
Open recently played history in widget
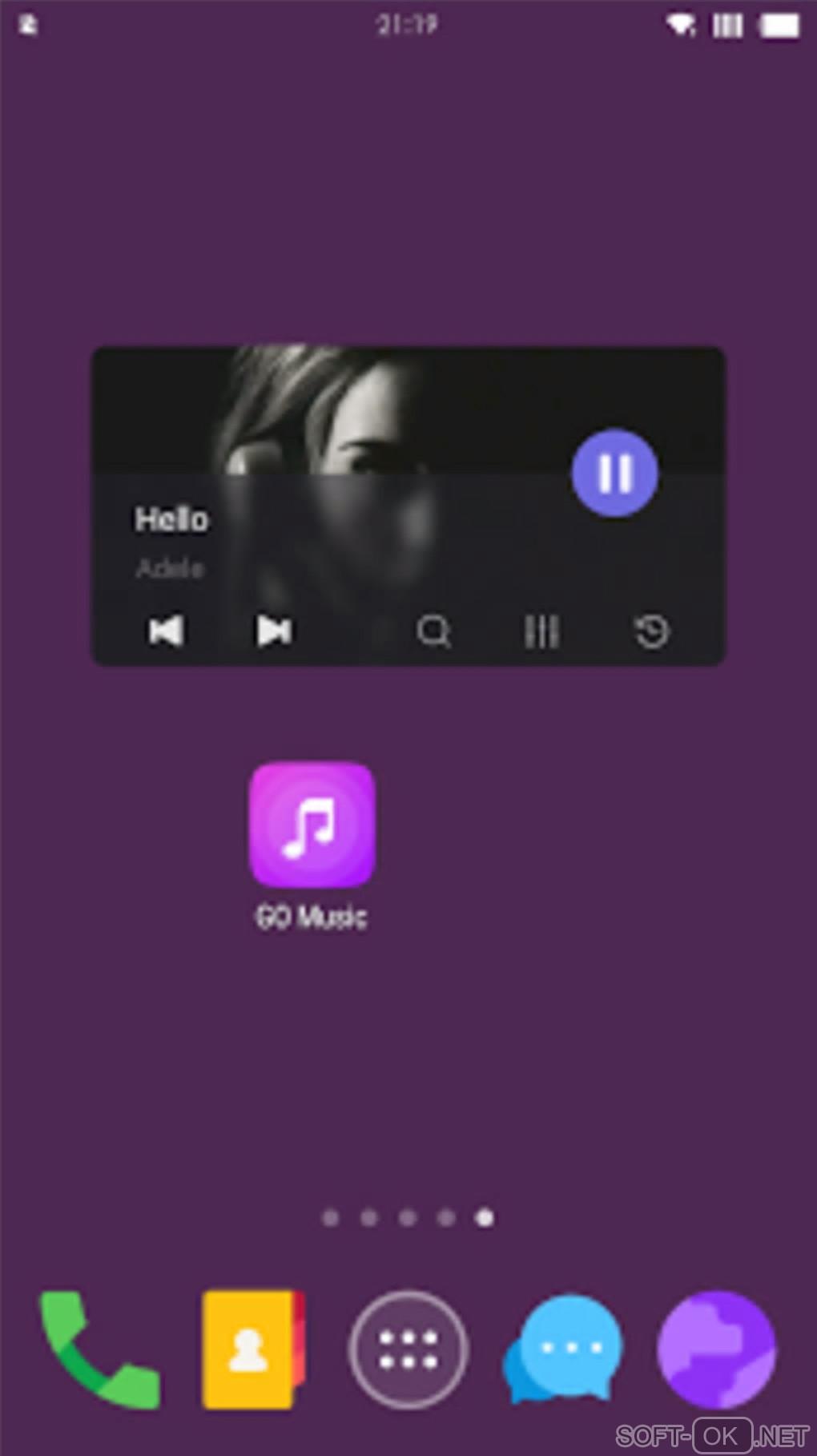pyautogui.click(x=651, y=631)
